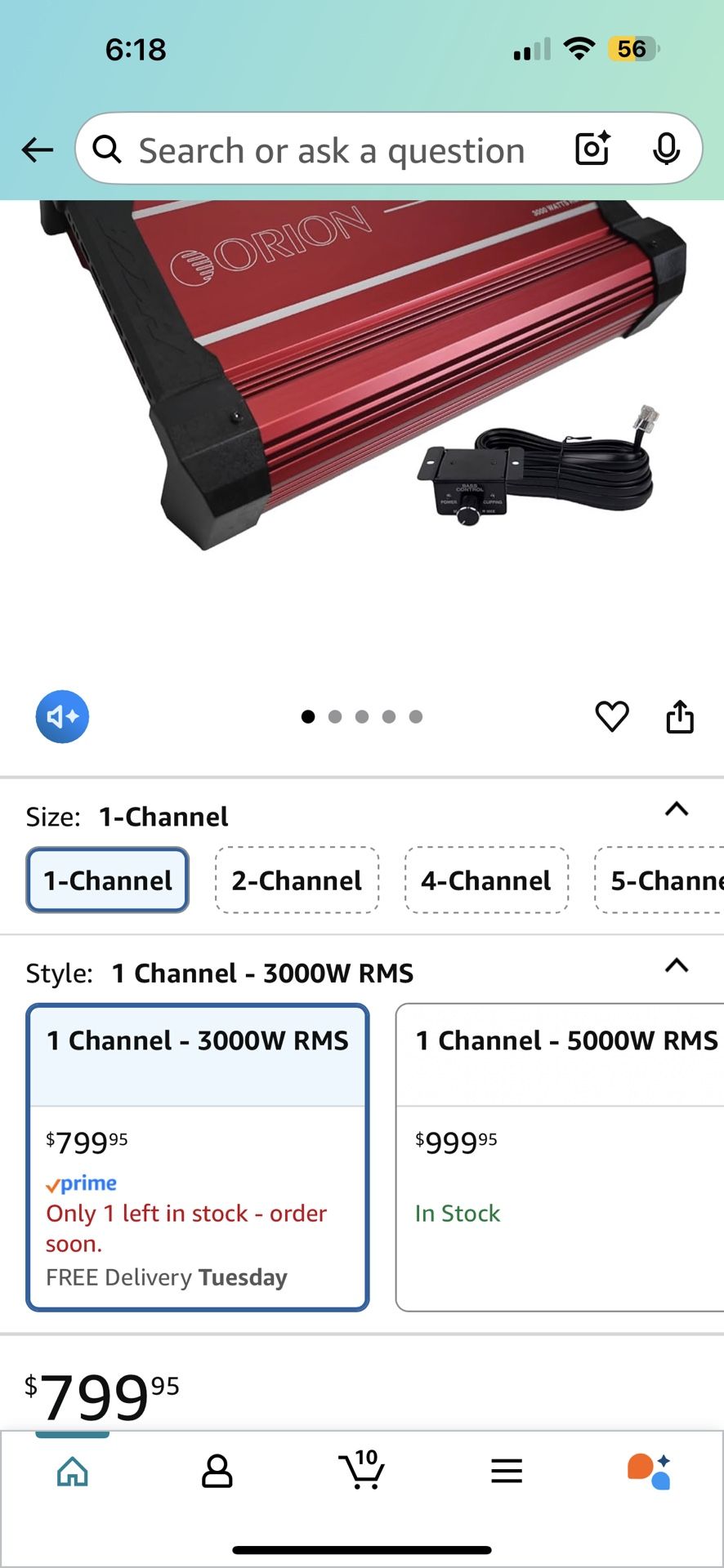Tap the search or ask a question field

pos(331,151)
